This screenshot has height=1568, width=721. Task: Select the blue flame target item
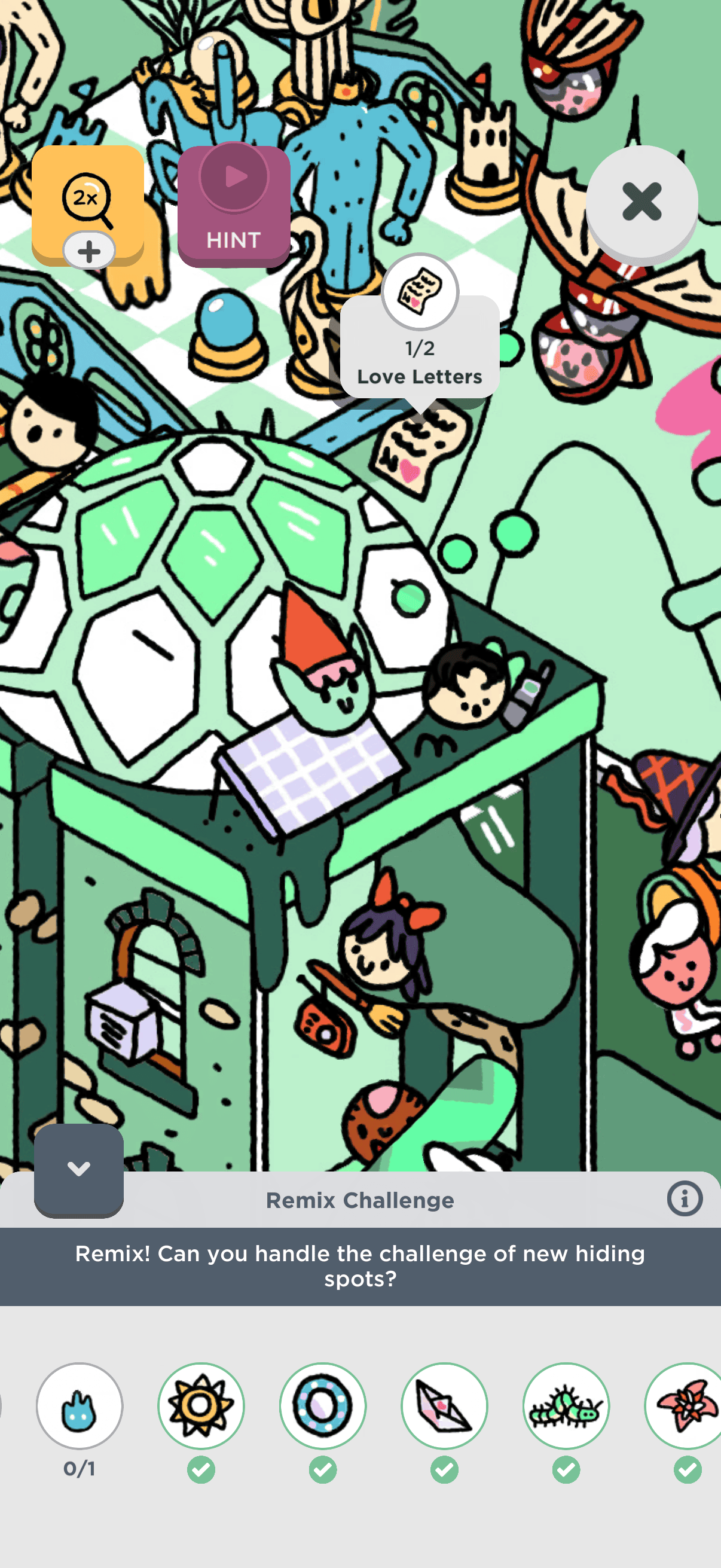(80, 1405)
